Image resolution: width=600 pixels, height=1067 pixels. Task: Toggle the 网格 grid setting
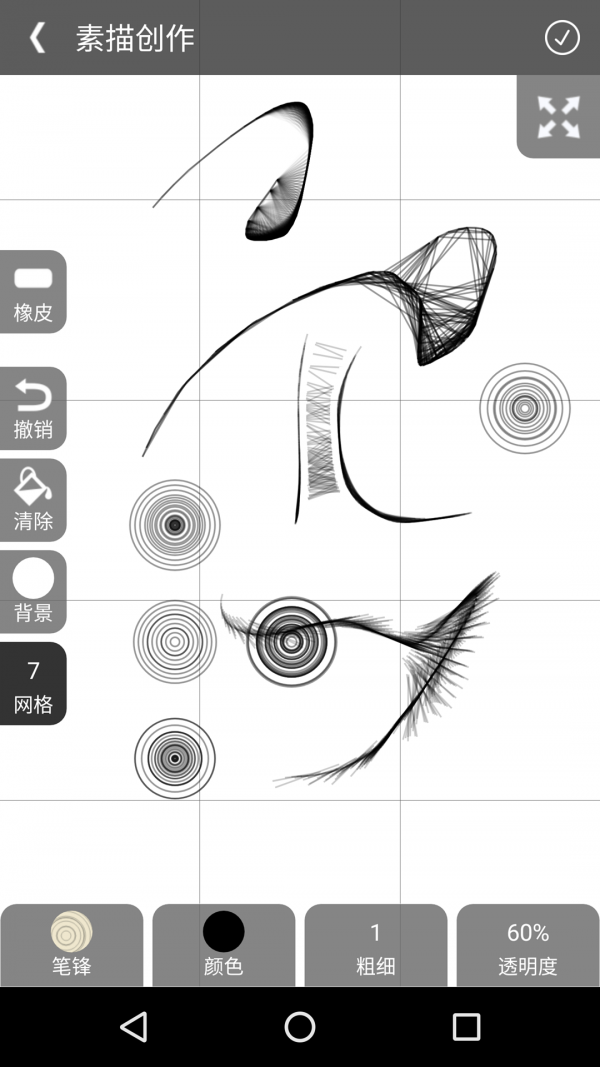(33, 684)
